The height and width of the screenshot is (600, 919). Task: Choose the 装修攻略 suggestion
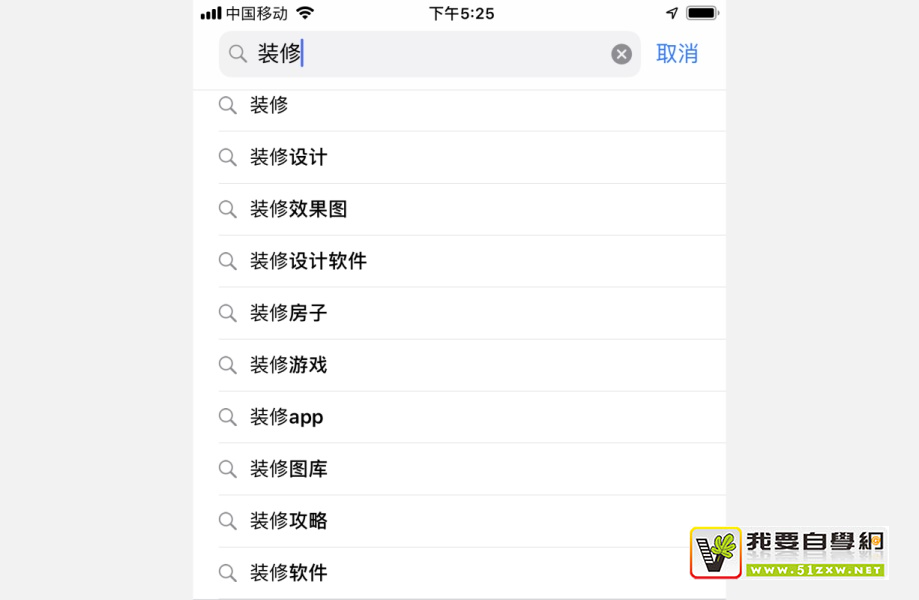pos(289,521)
